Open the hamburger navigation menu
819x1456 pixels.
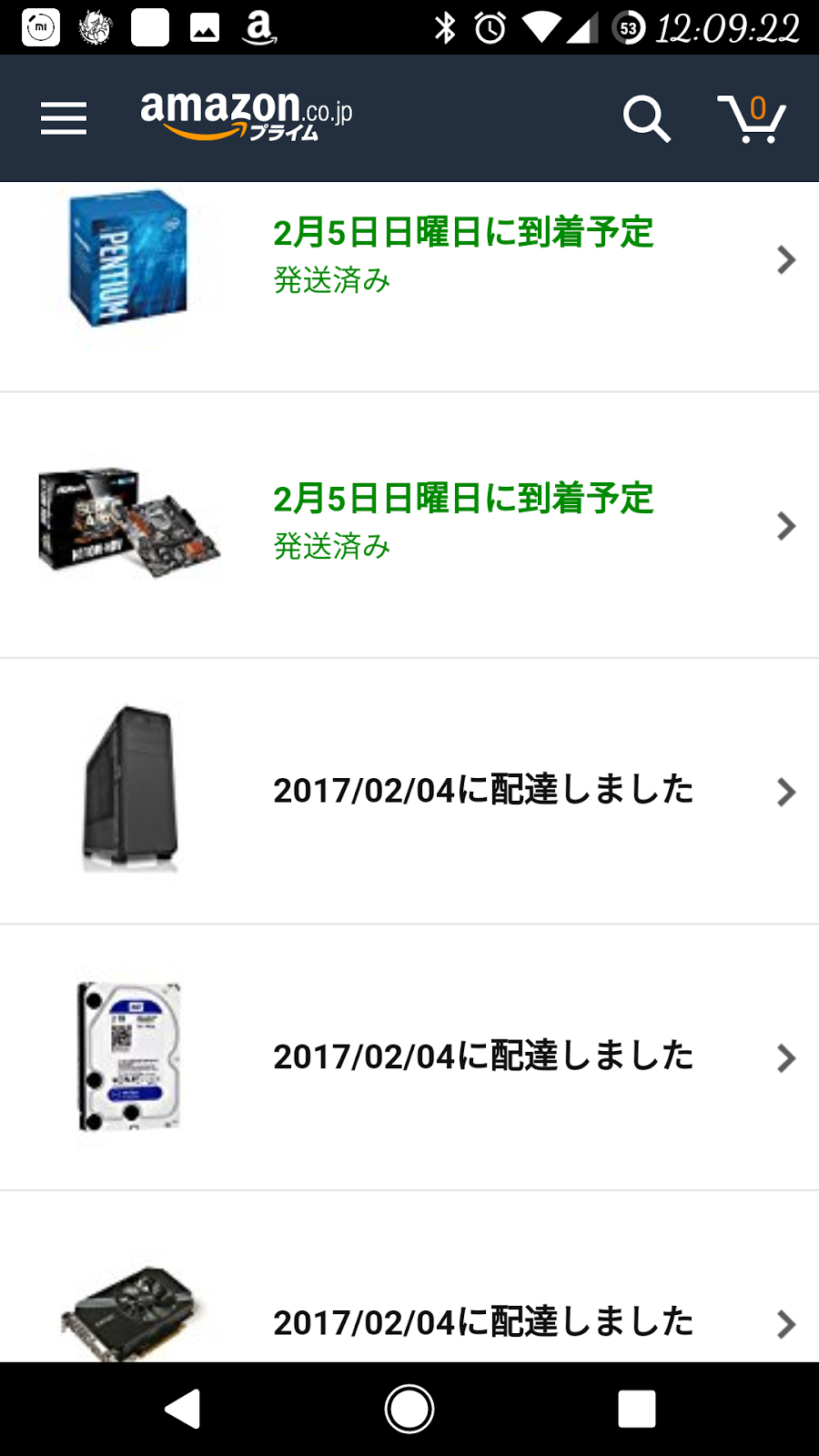[x=64, y=118]
